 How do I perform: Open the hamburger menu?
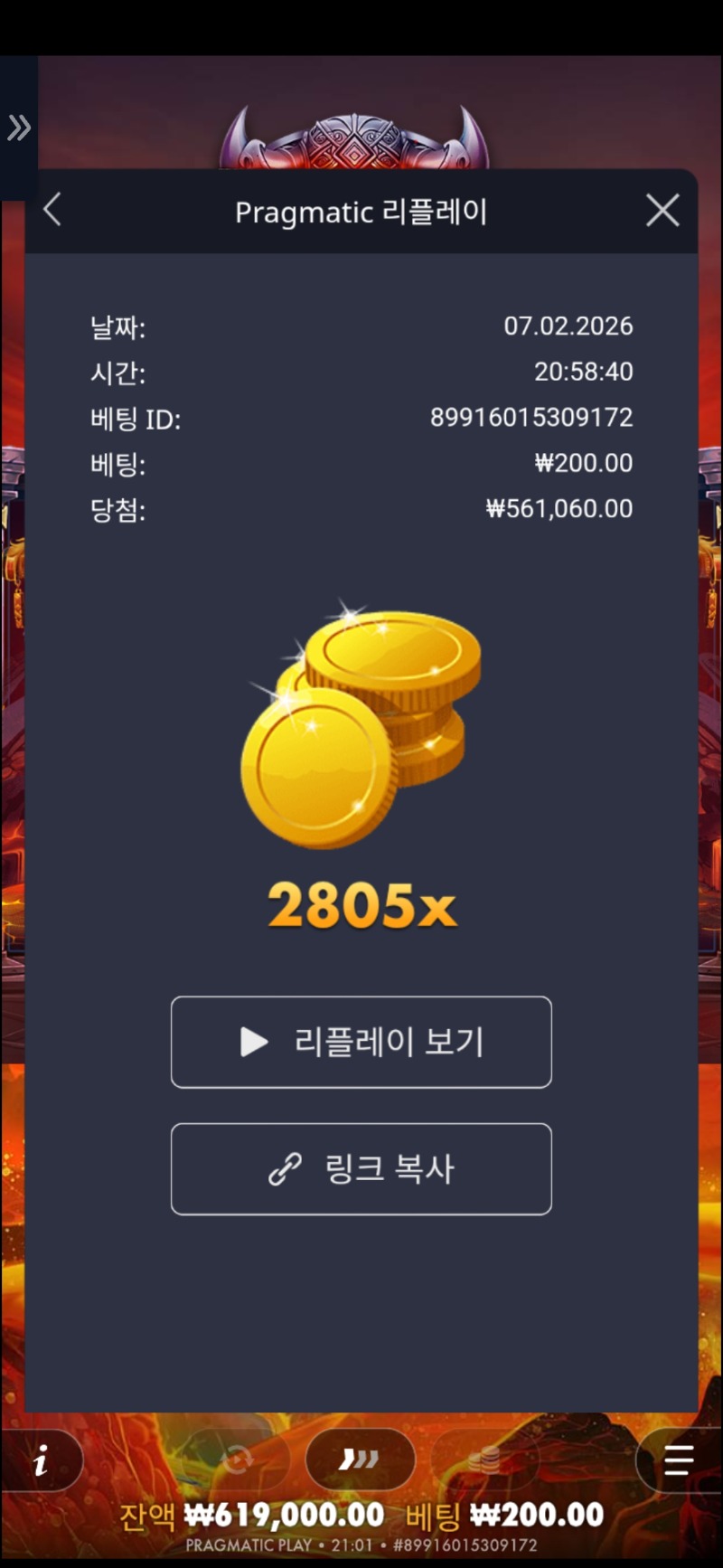pyautogui.click(x=678, y=1459)
